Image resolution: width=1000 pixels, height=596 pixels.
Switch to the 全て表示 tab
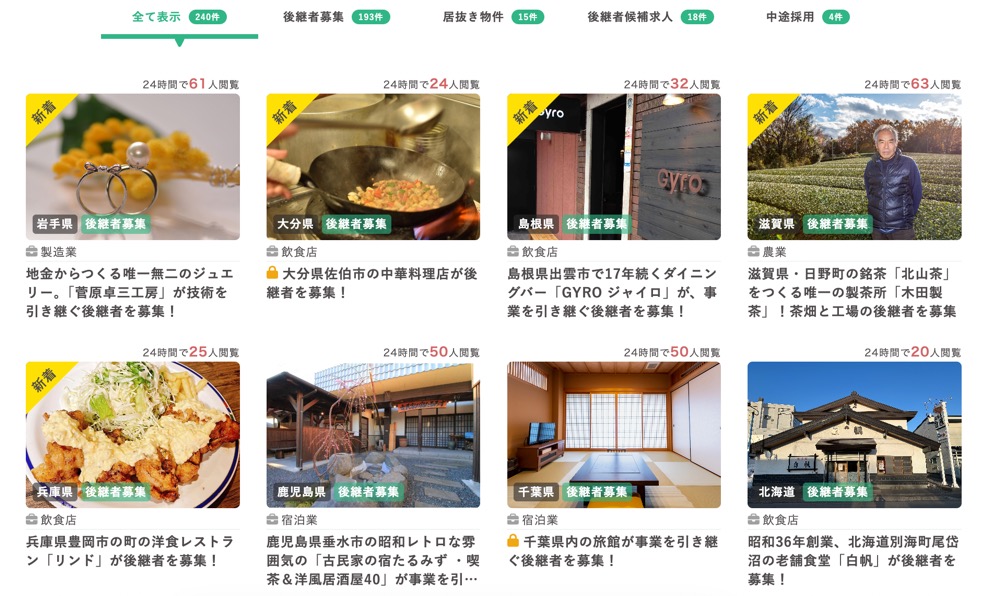coord(179,17)
